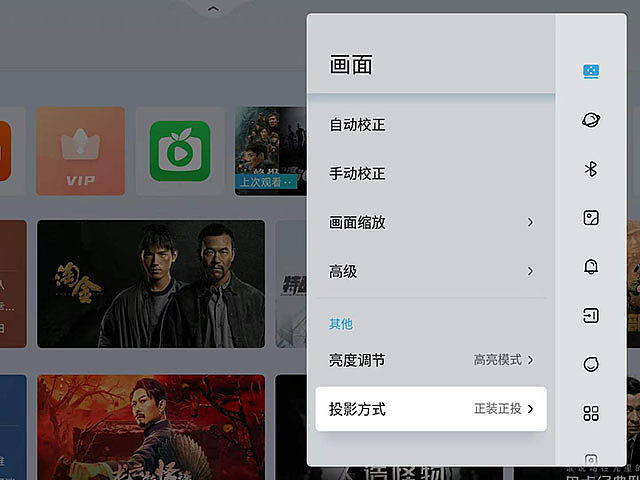Open the signal input source icon in sidebar
The width and height of the screenshot is (640, 480).
591,315
